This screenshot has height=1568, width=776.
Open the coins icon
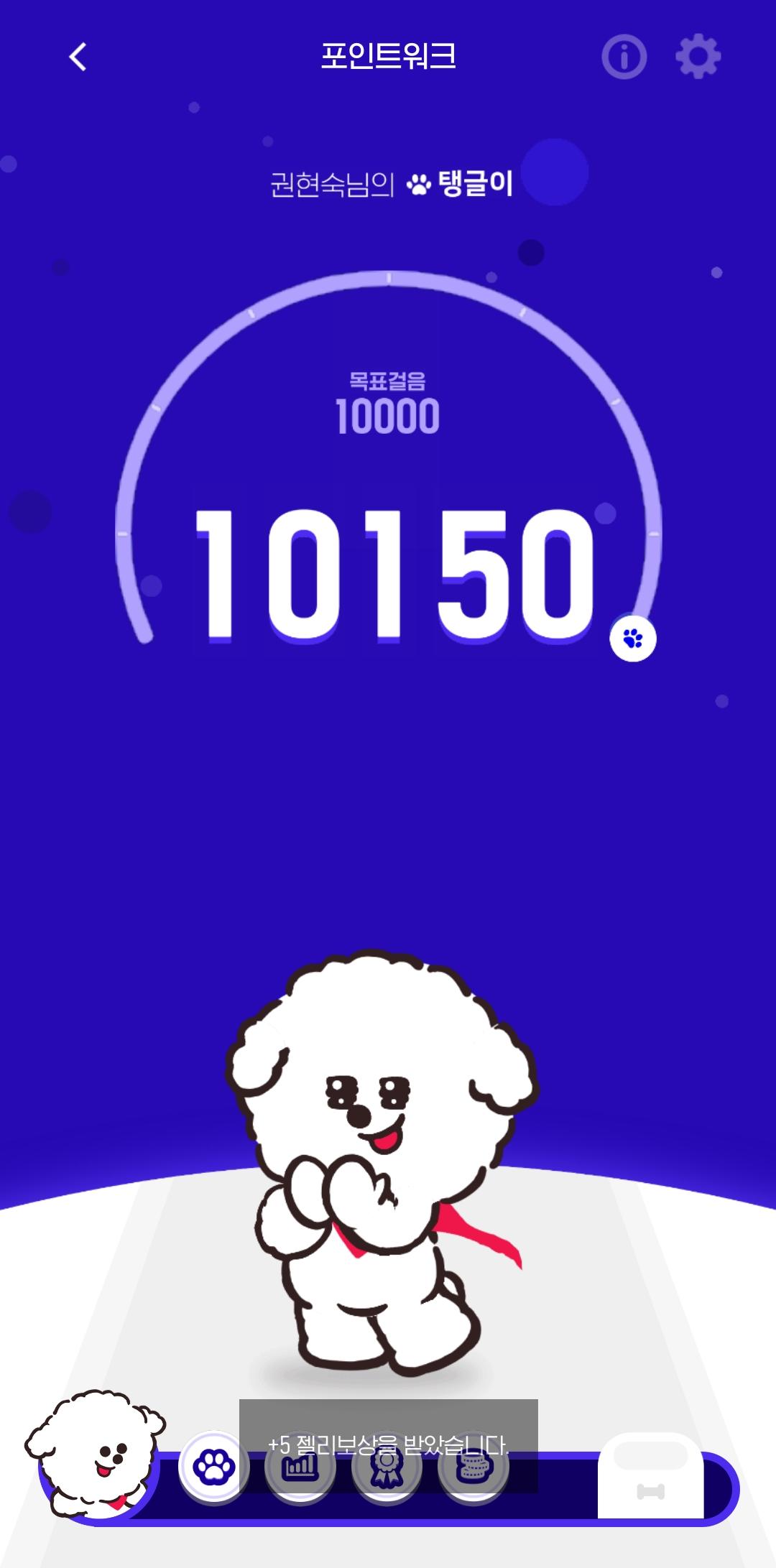(473, 1467)
